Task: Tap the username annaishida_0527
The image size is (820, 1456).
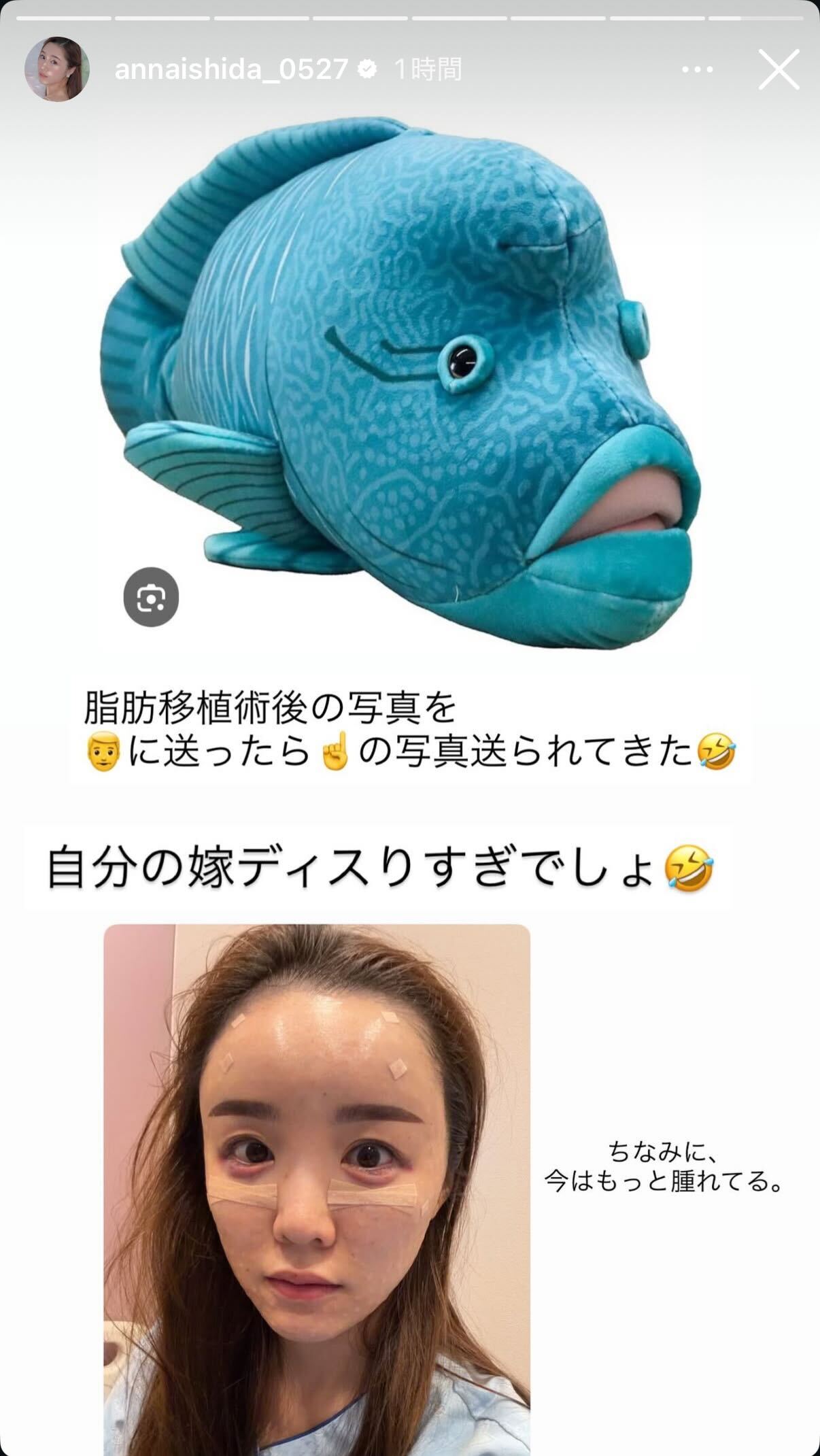Action: 231,69
